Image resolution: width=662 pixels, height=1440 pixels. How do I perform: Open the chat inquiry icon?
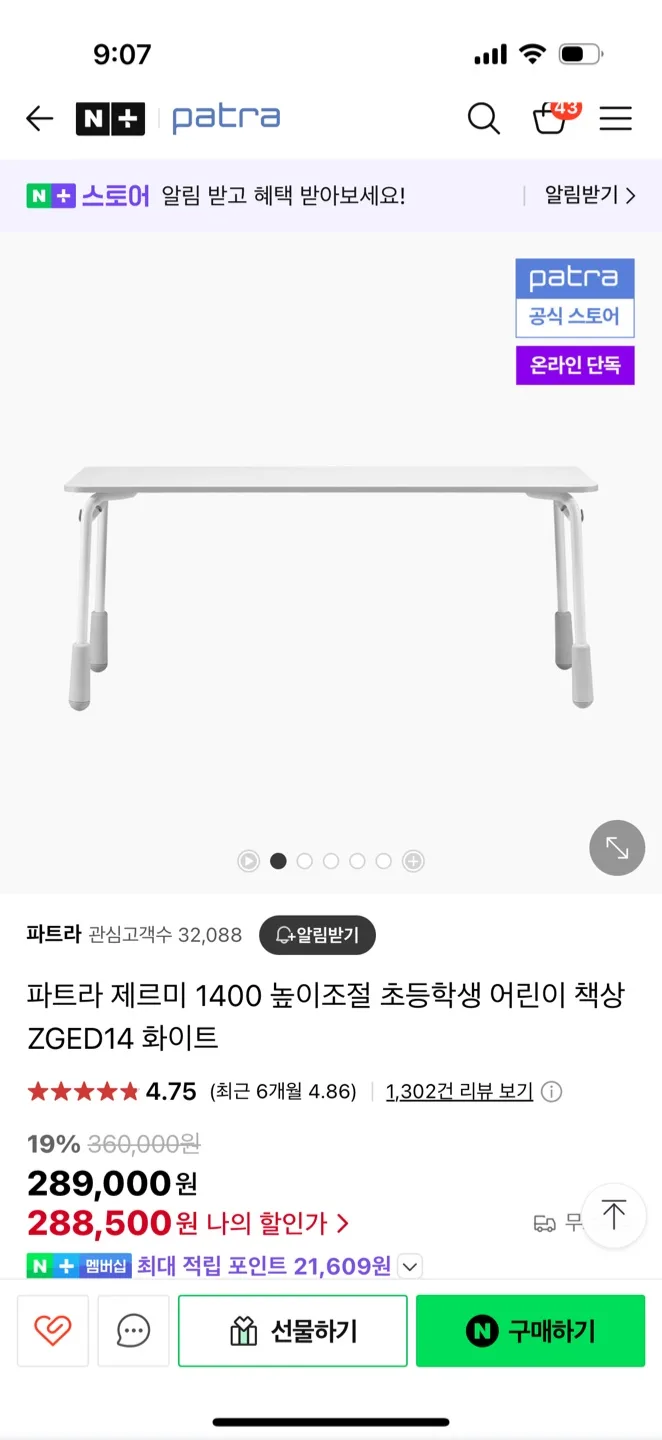tap(133, 1330)
